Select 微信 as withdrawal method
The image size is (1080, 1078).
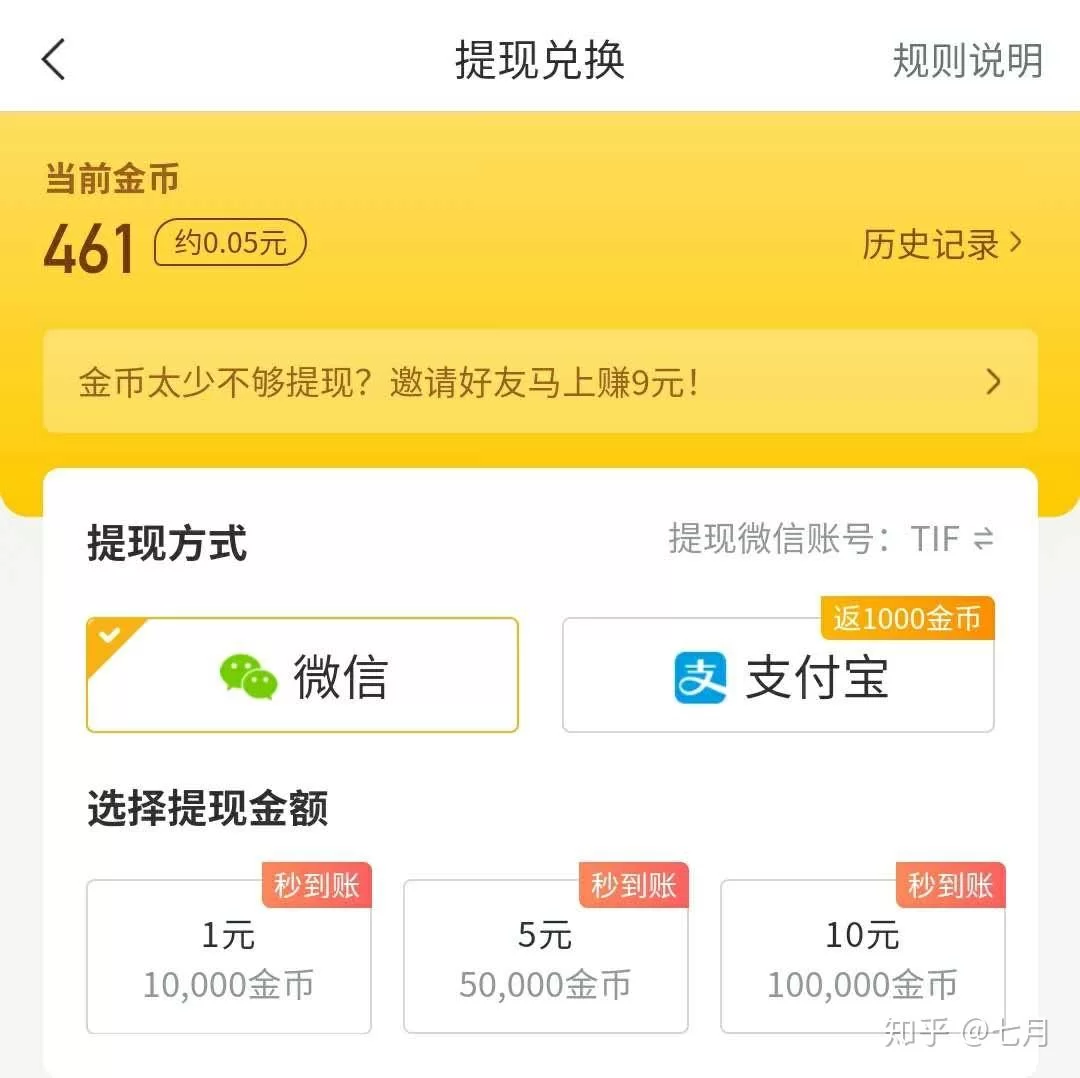point(302,675)
